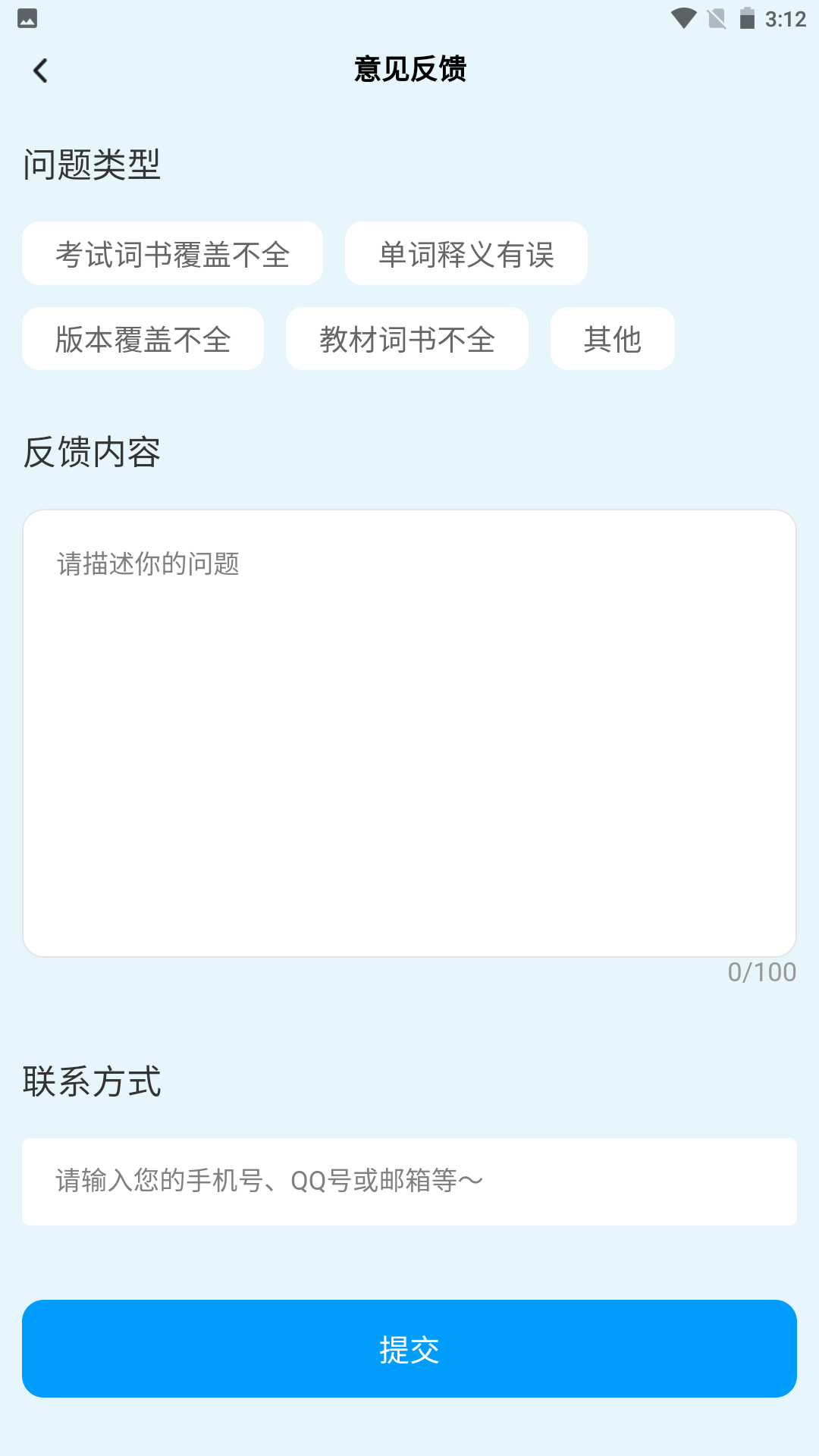Select the 其他 problem category
Viewport: 819px width, 1456px height.
tap(612, 339)
